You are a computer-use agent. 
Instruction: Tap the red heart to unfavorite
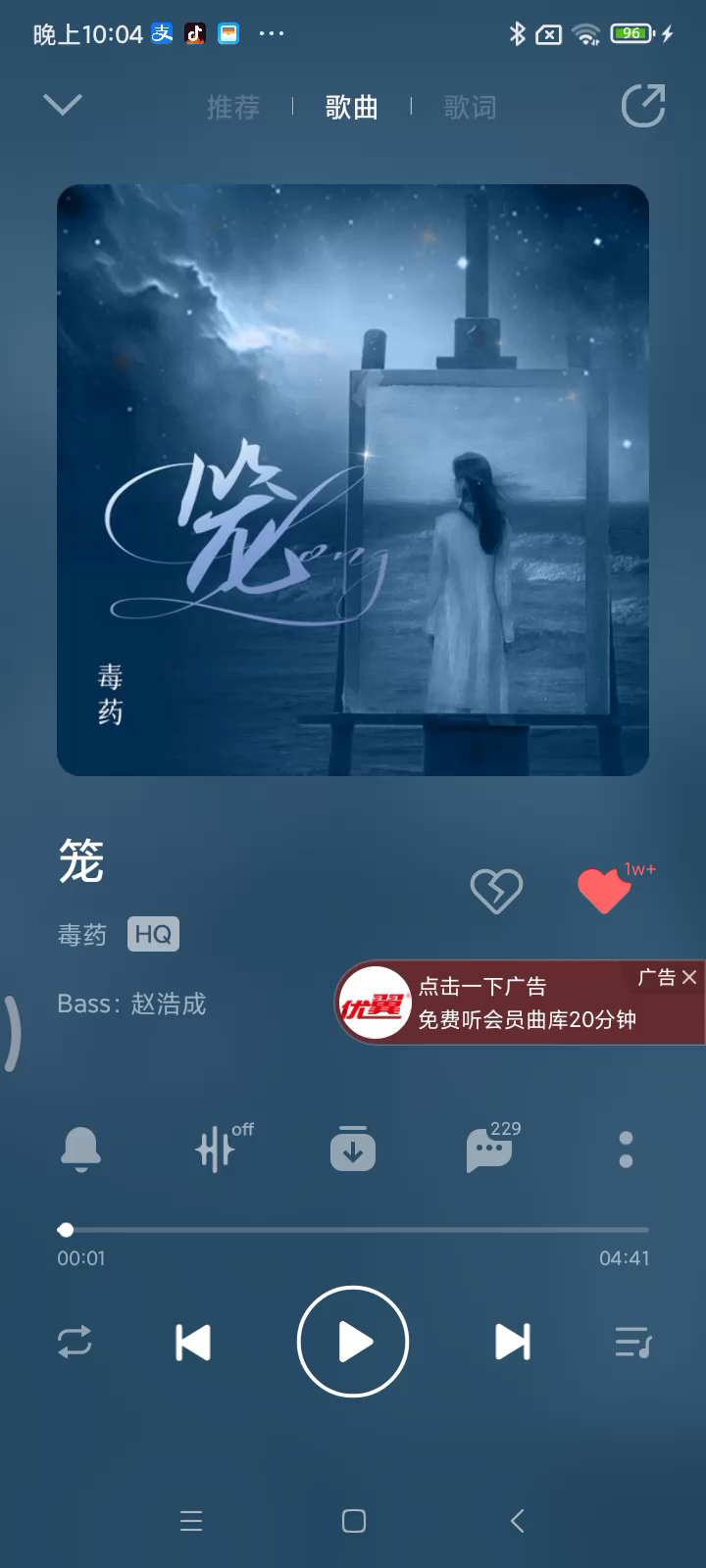(604, 890)
